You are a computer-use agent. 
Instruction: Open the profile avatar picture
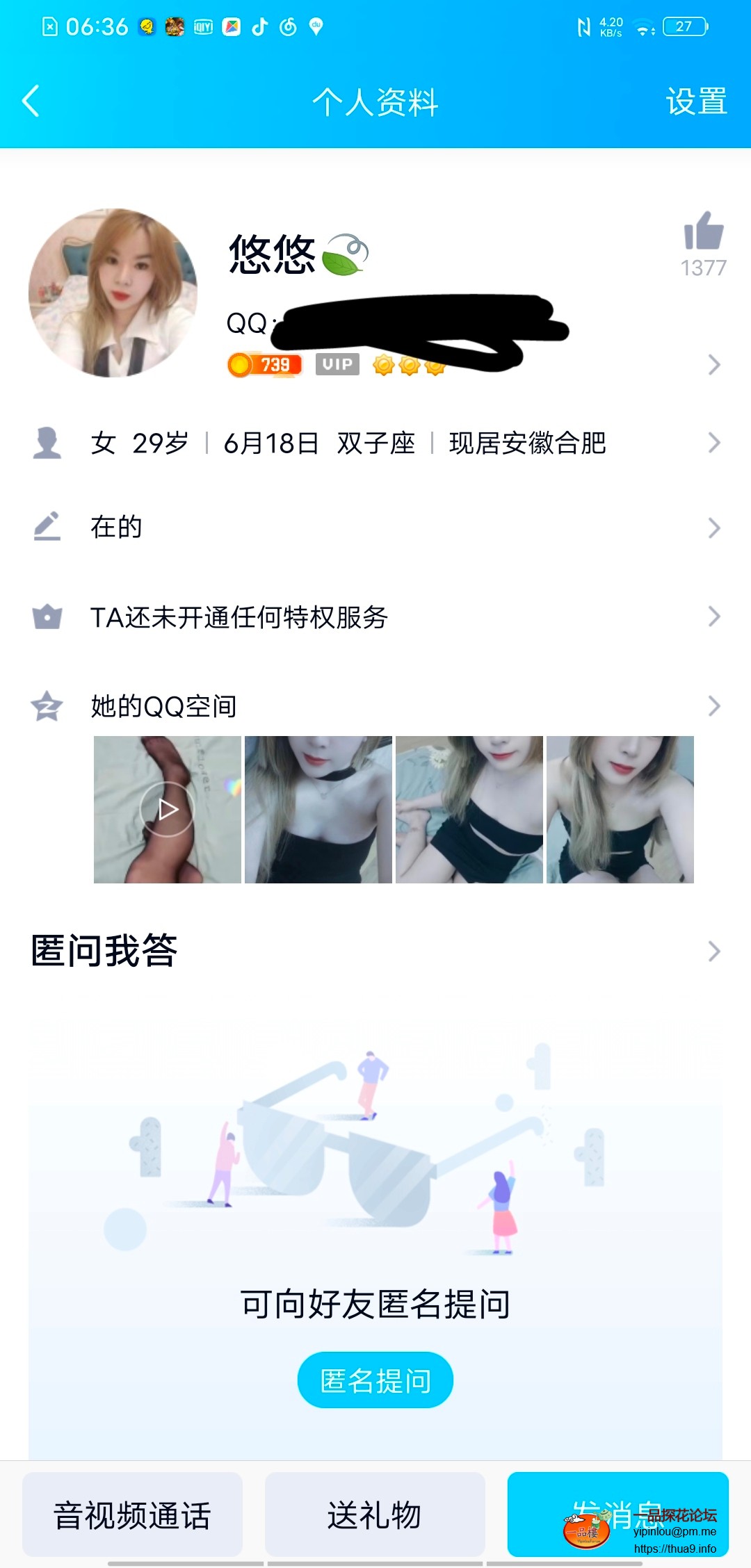113,293
